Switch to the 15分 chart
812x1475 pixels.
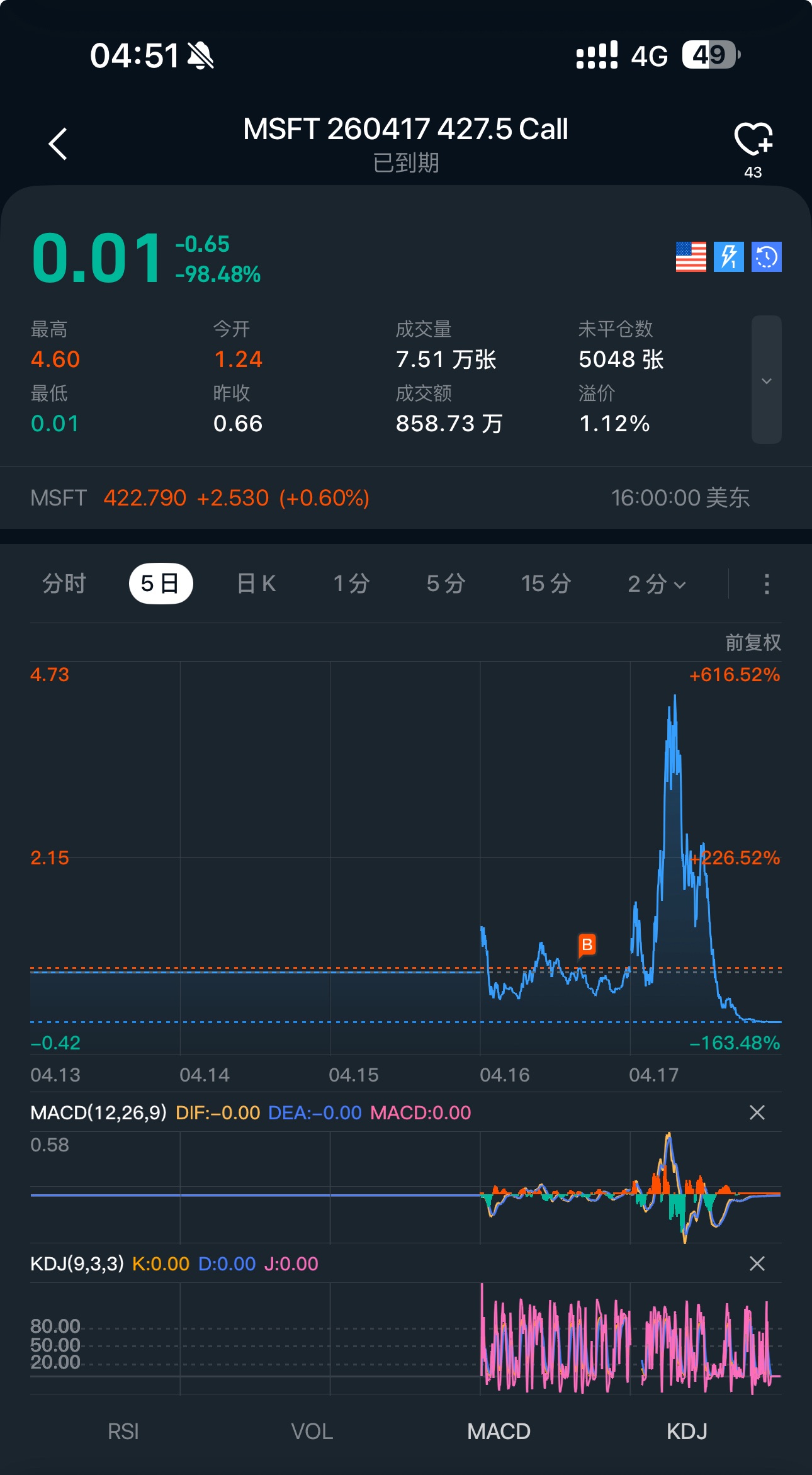[x=546, y=584]
